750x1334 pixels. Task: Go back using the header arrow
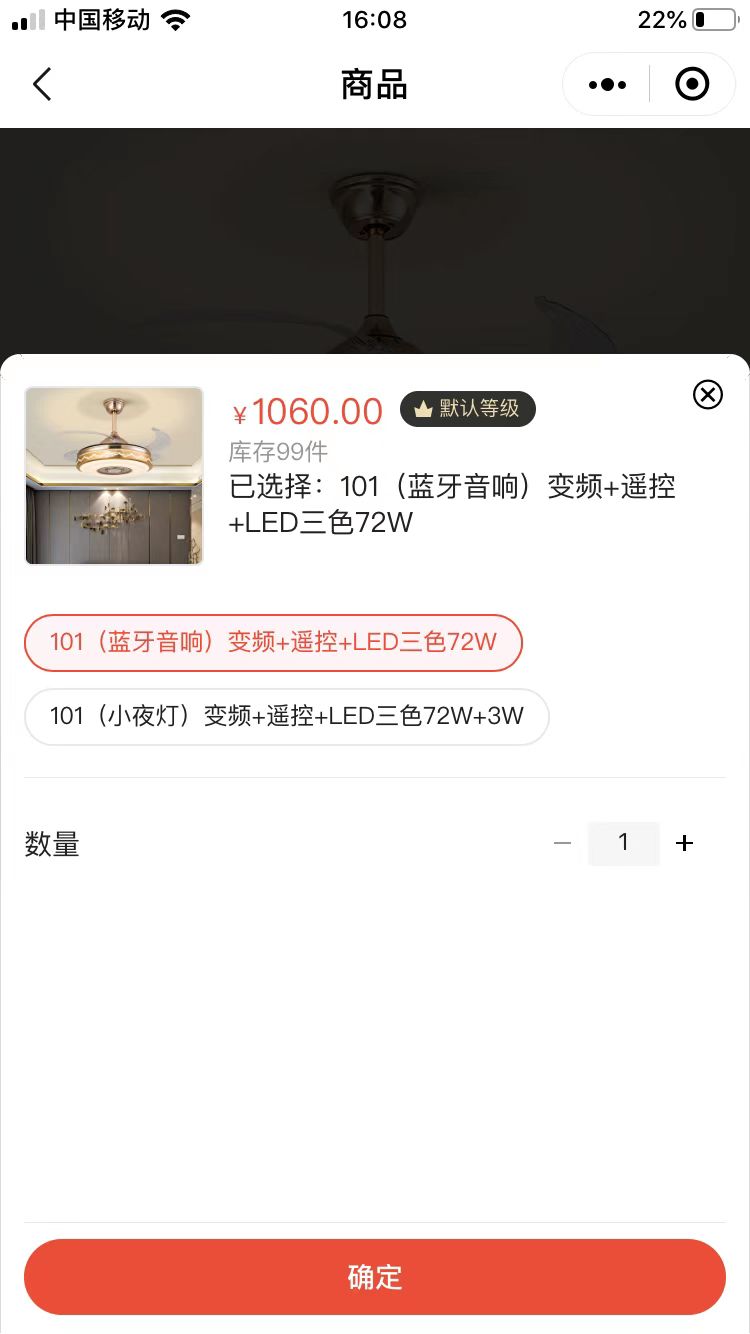[x=42, y=85]
